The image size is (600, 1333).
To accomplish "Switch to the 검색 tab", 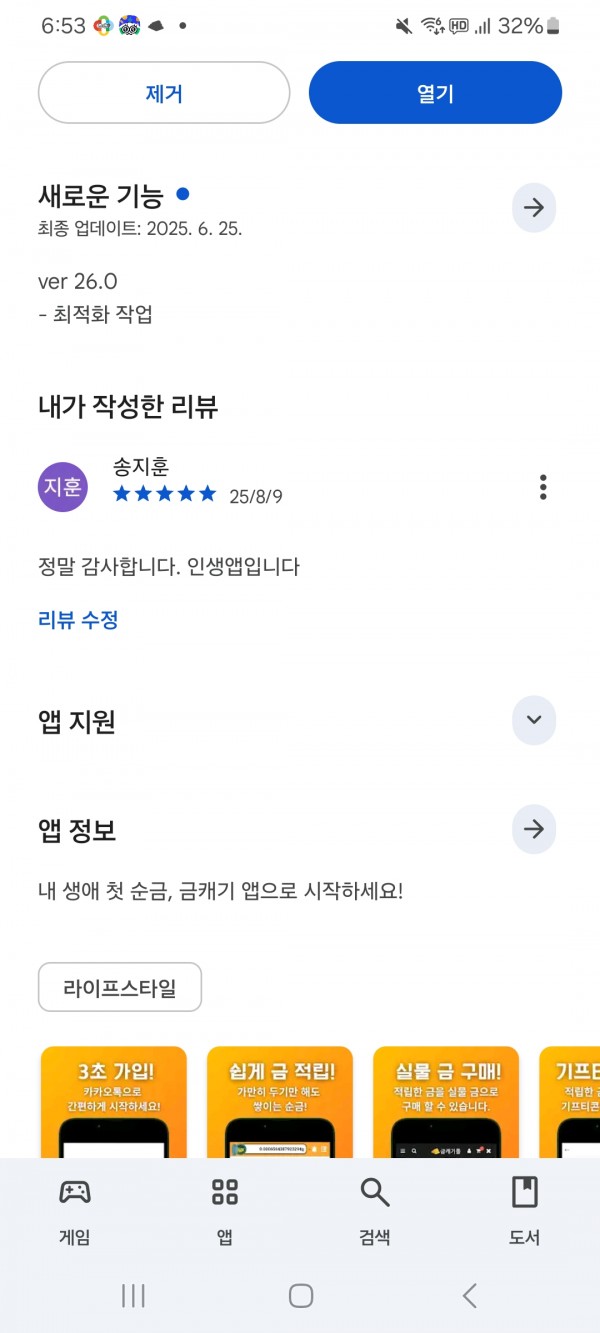I will [x=375, y=1210].
